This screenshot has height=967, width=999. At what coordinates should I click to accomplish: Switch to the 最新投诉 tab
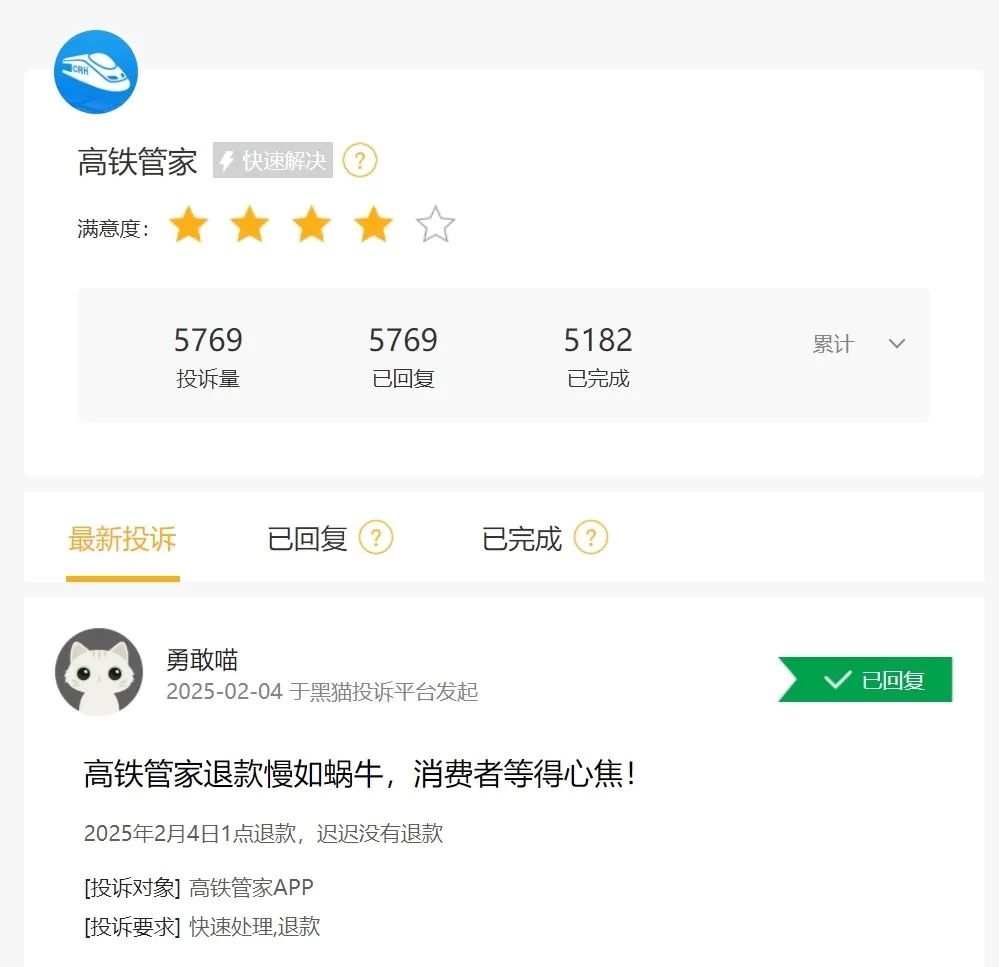122,540
